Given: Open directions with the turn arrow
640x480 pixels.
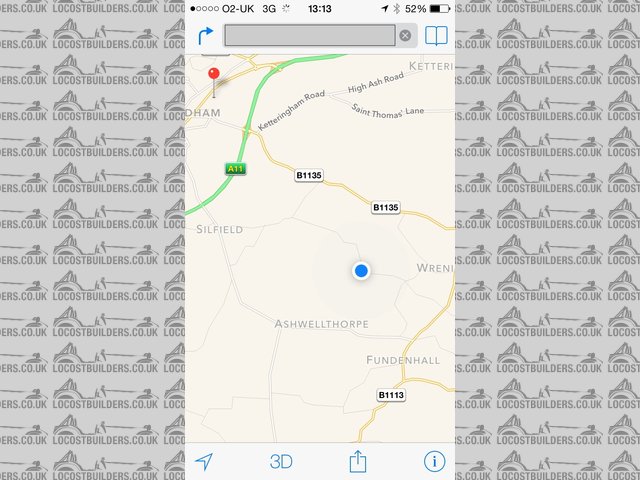Looking at the screenshot, I should [205, 37].
